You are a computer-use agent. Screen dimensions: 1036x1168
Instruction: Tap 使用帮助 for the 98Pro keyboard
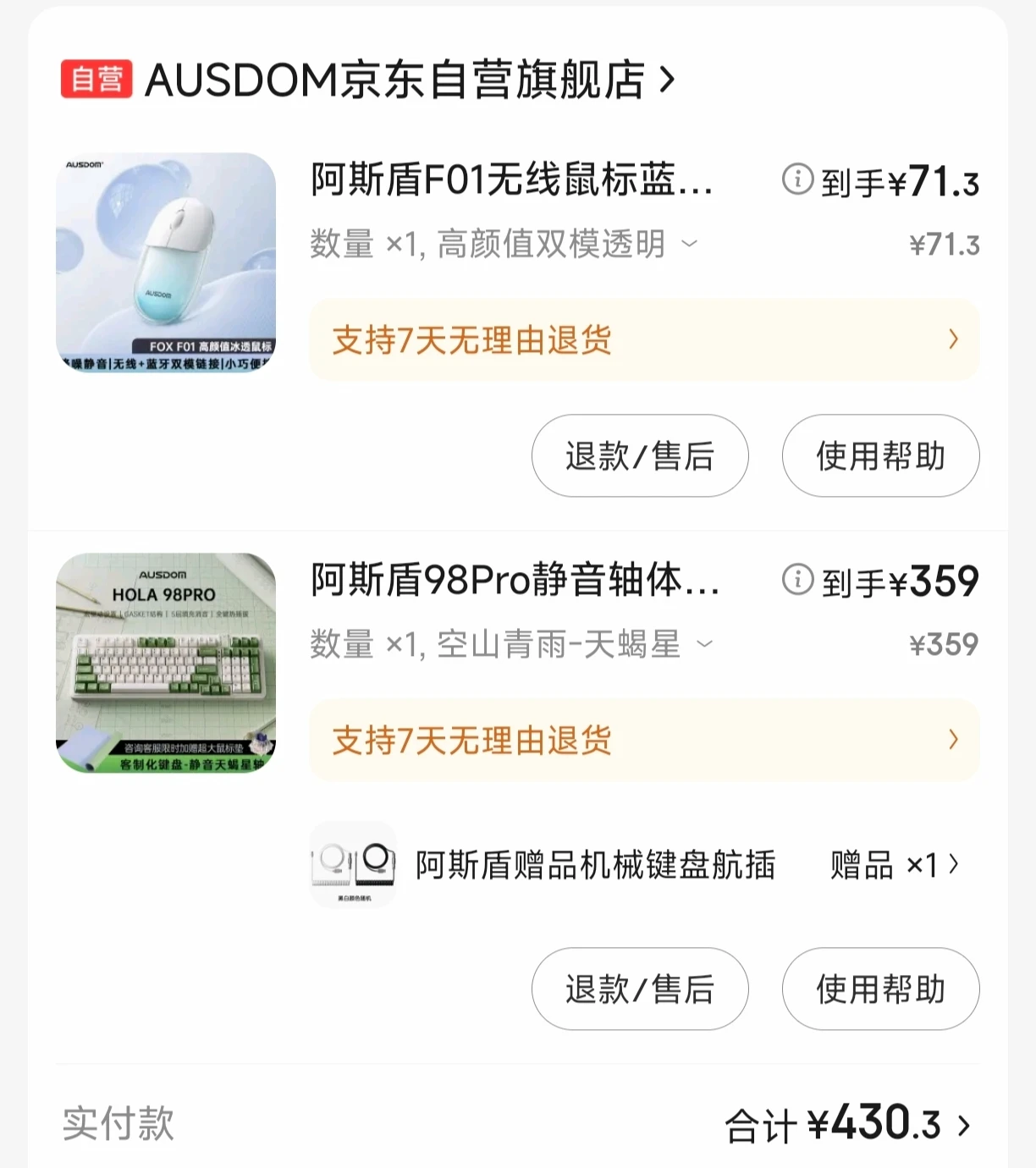[x=880, y=989]
